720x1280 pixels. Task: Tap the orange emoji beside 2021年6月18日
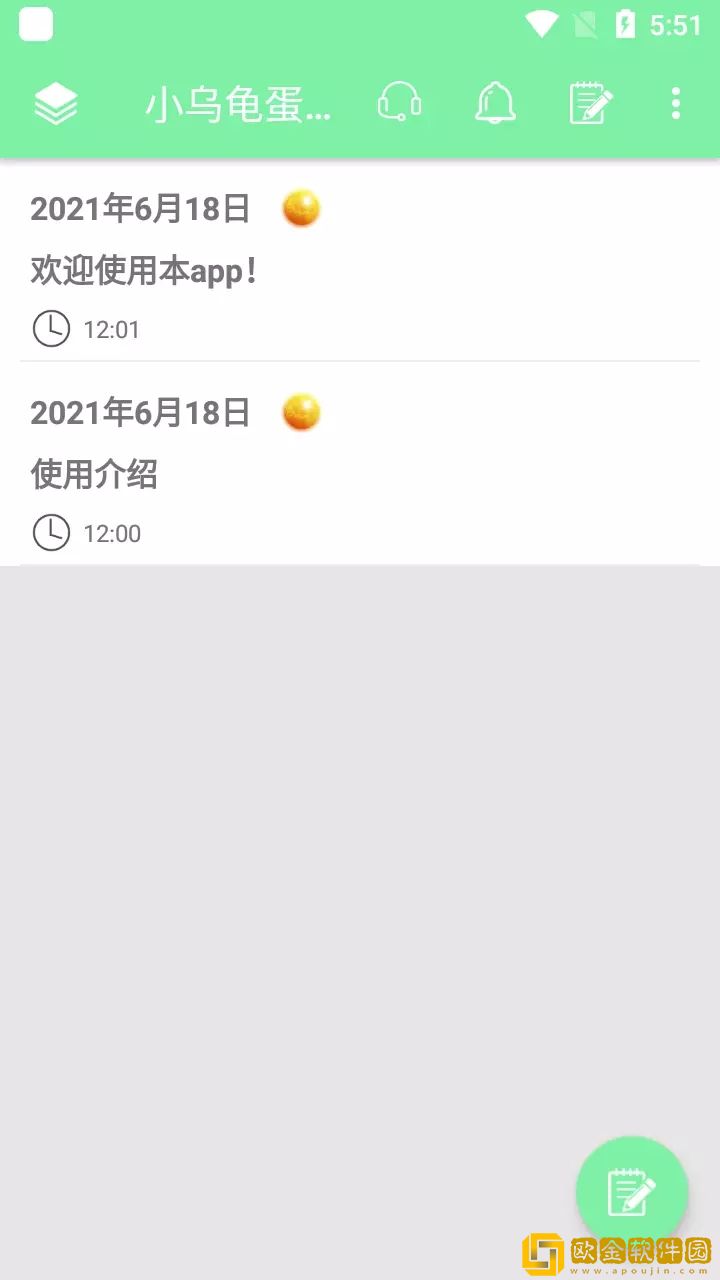coord(300,209)
